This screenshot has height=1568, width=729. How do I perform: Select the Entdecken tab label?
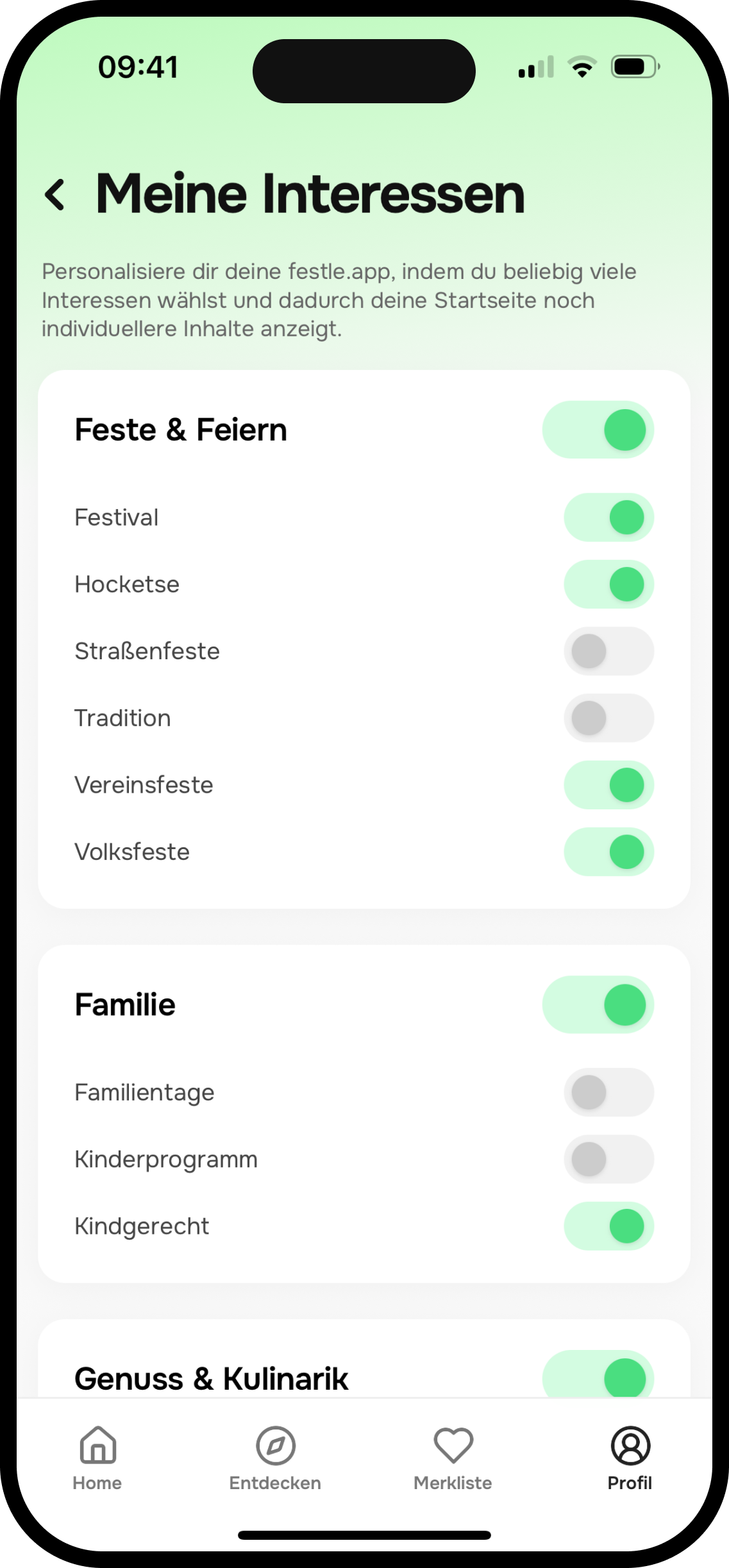275,1483
